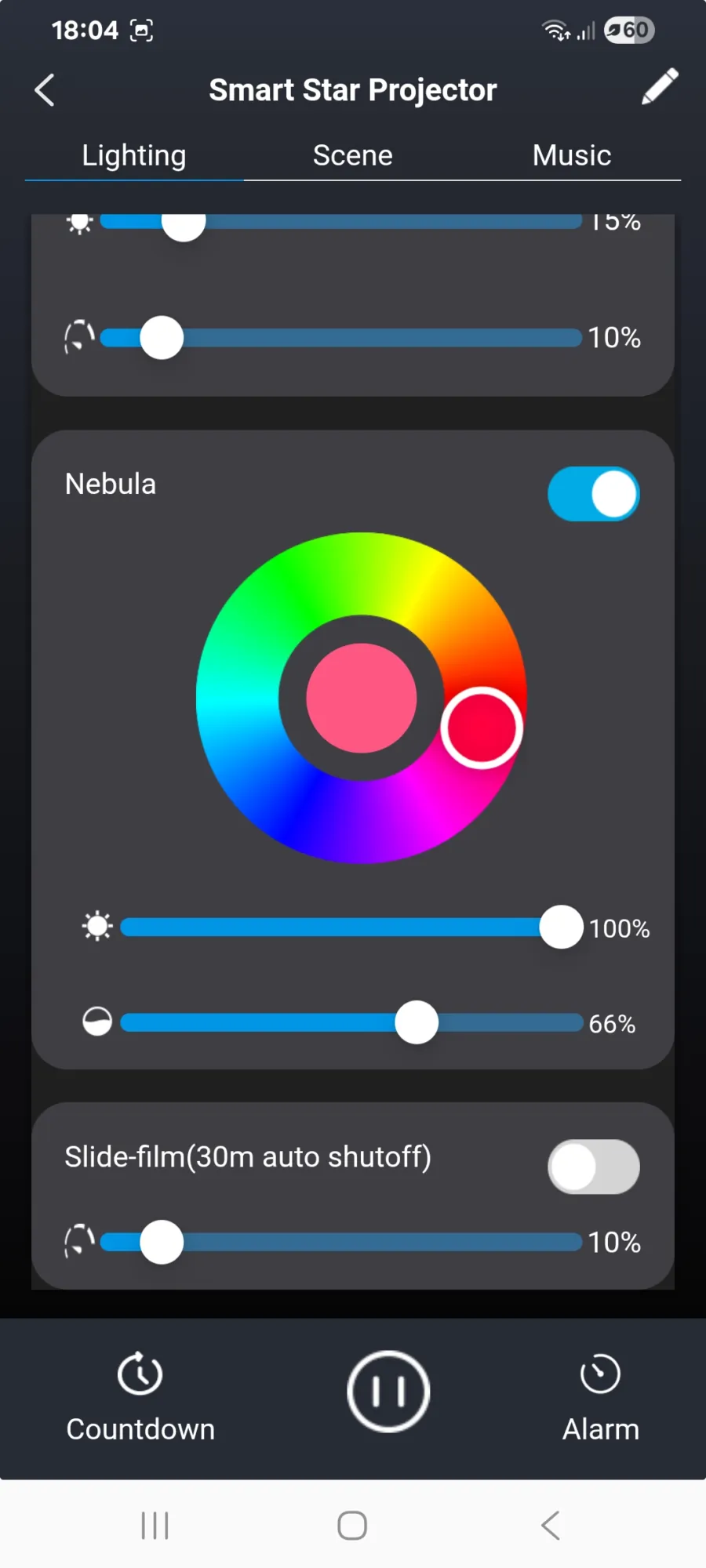Switch to the Scene tab
This screenshot has height=1568, width=706.
tap(352, 155)
